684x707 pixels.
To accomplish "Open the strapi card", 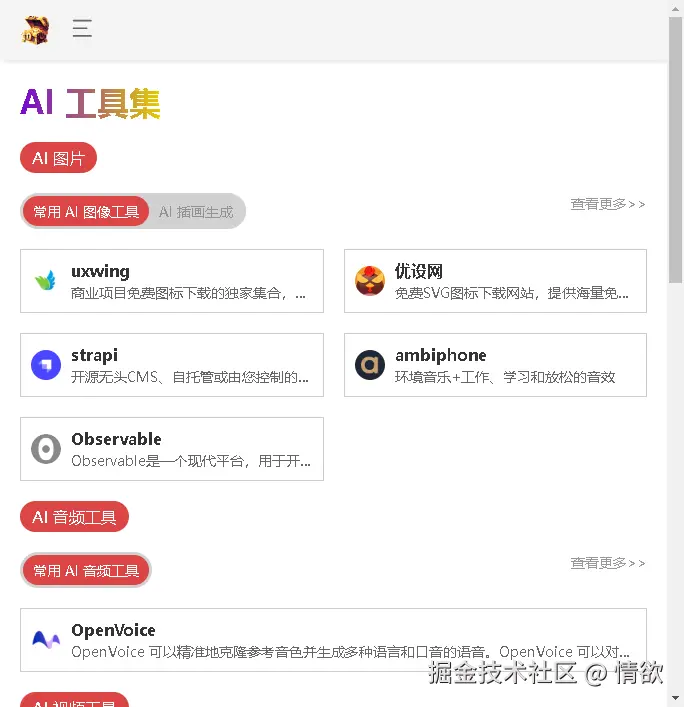I will click(172, 365).
